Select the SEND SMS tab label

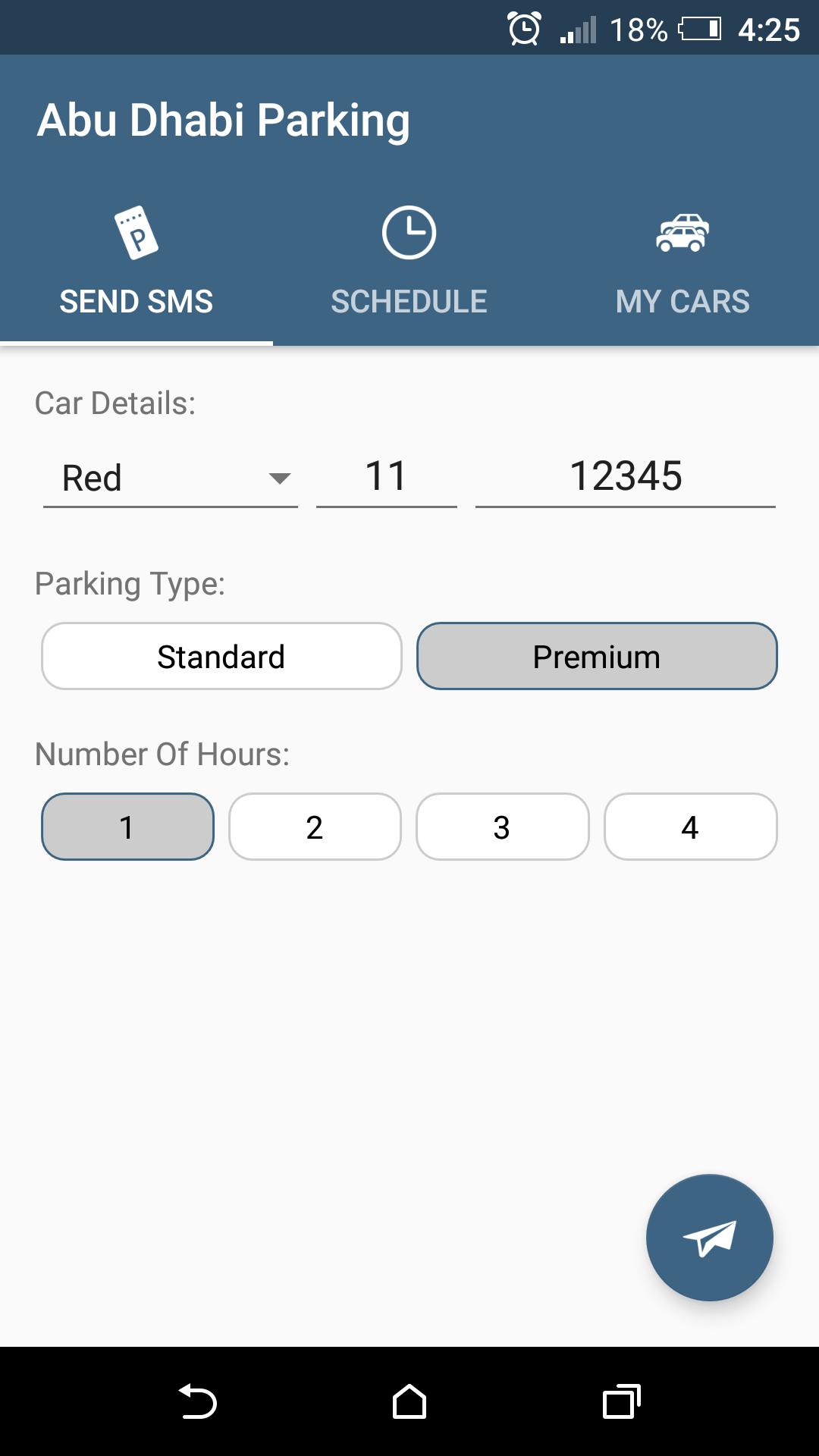(136, 300)
